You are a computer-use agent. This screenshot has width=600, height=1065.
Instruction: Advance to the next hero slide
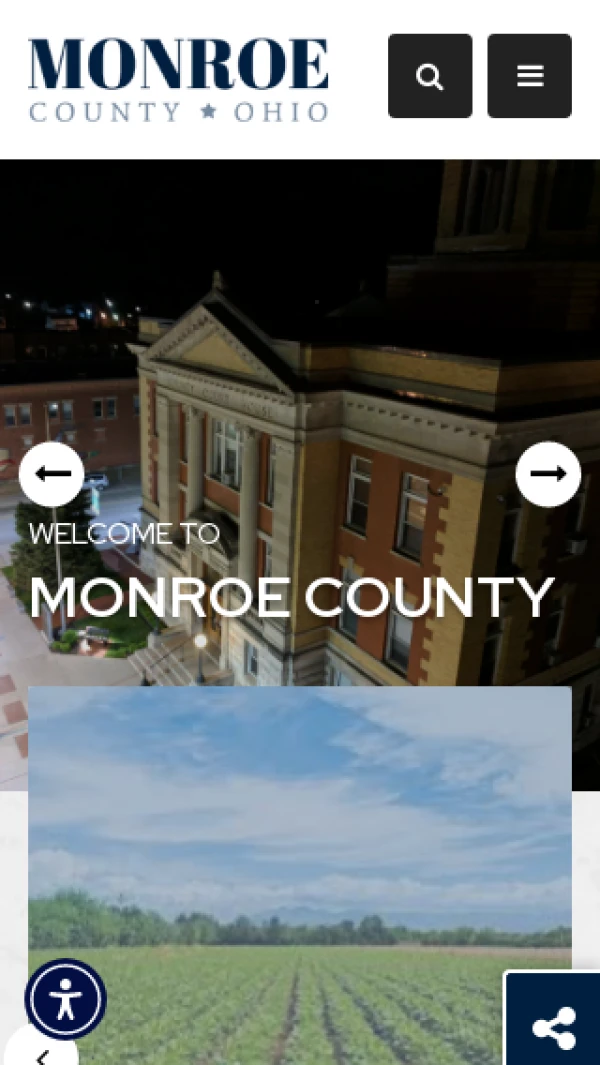[548, 474]
